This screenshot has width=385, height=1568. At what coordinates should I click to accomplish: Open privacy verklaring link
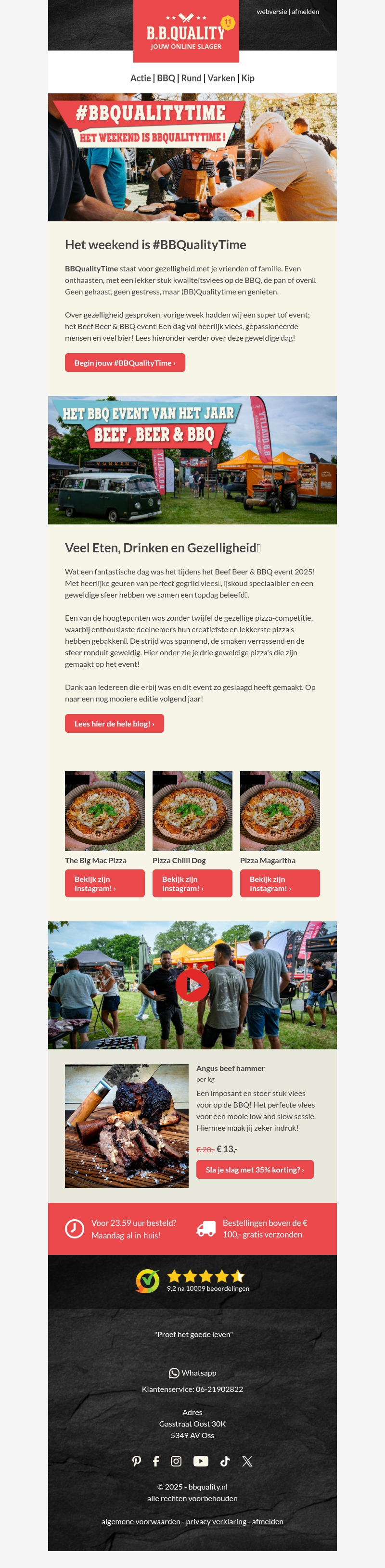216,1521
